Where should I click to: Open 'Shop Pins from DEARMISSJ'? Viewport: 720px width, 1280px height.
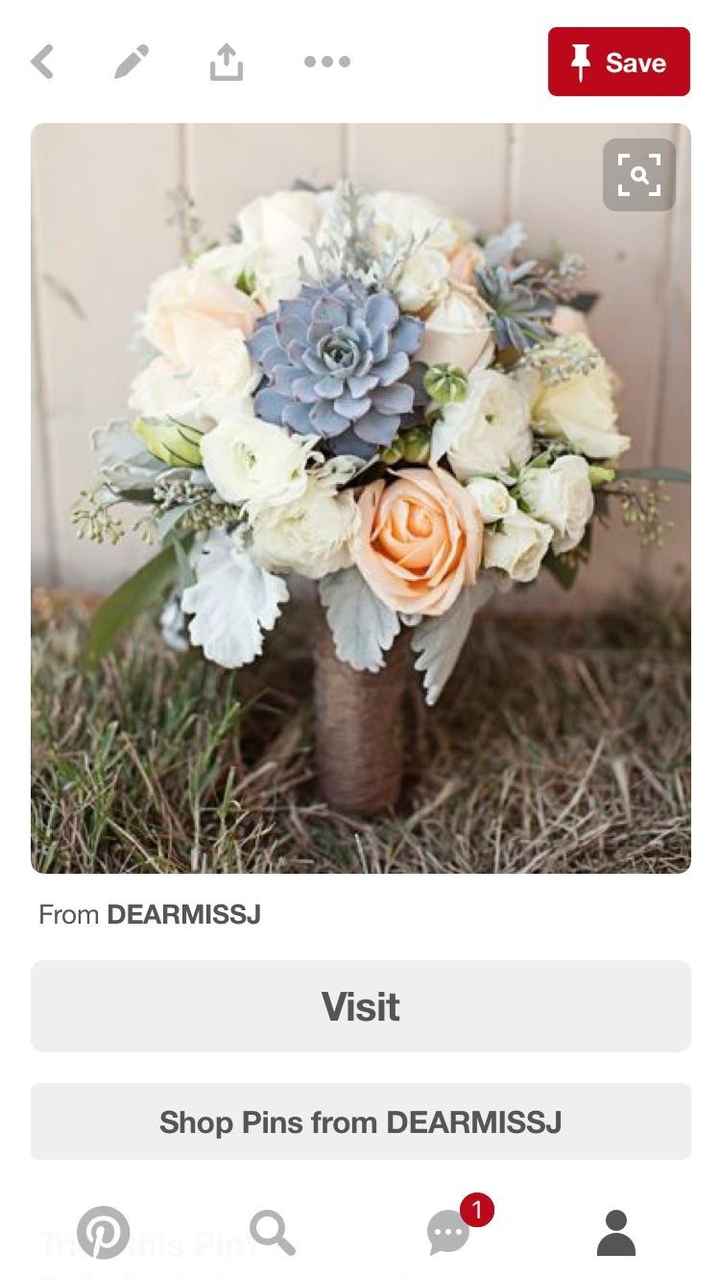tap(360, 1121)
